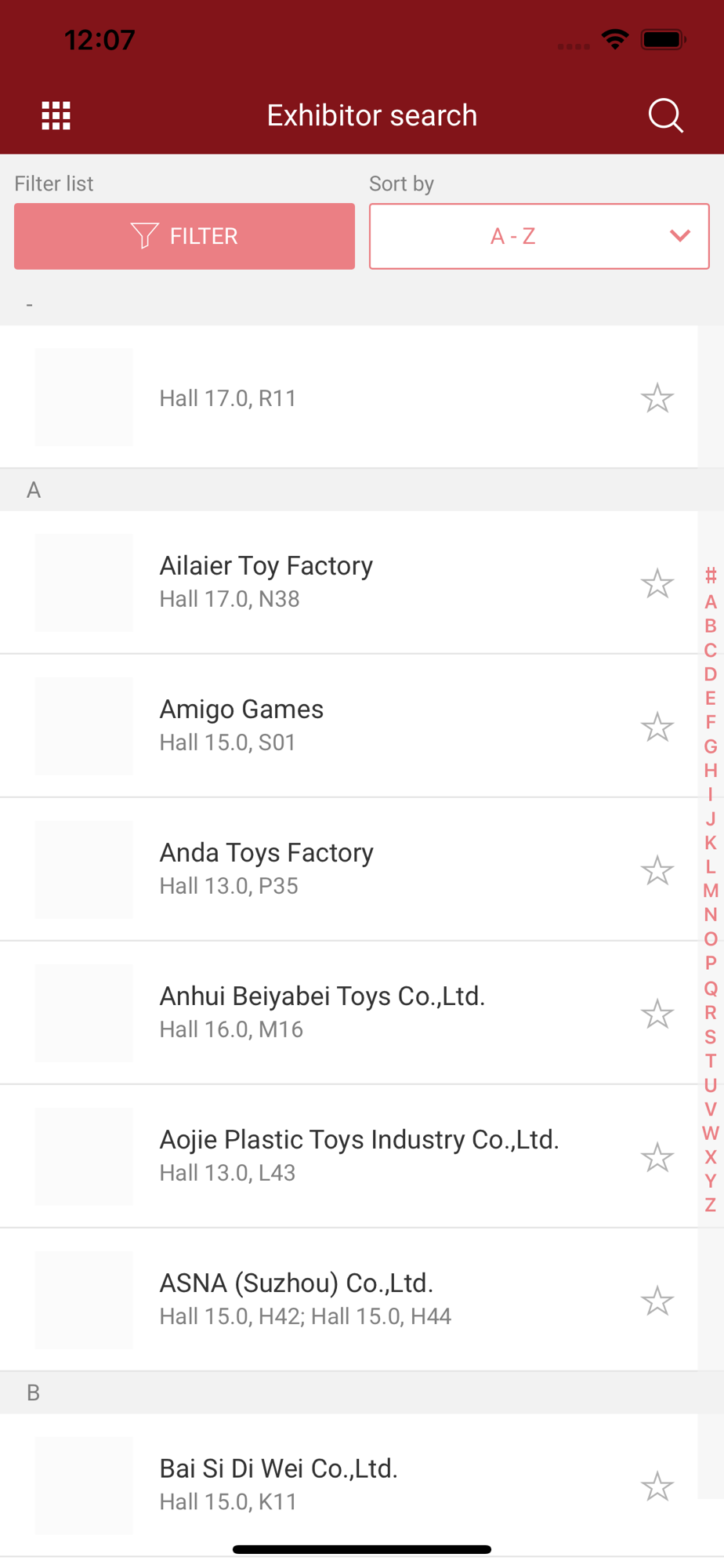Open Anda Toys Factory details
This screenshot has height=1568, width=724.
coord(349,869)
